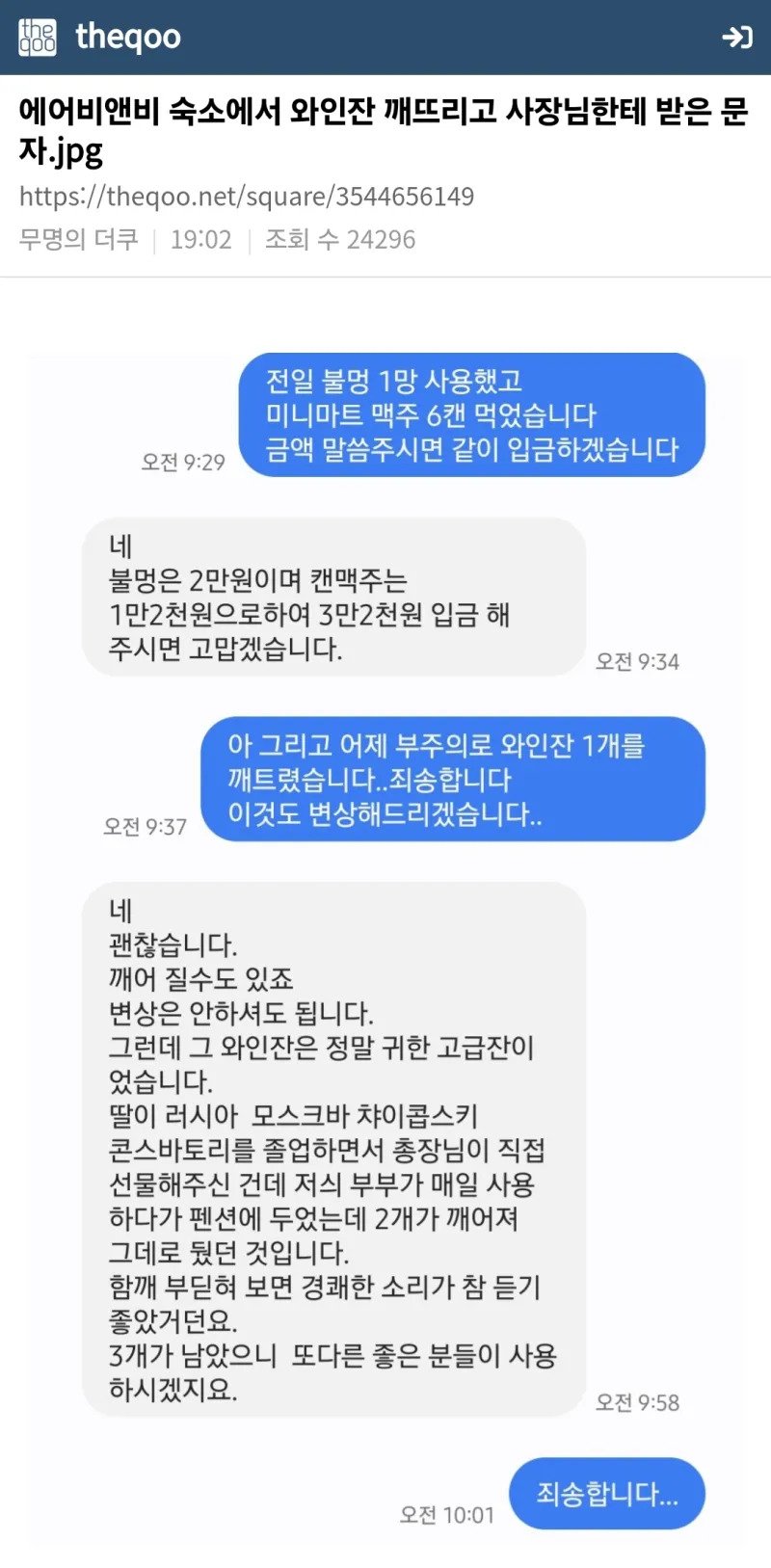Tap the login icon in the header
Image resolution: width=771 pixels, height=1568 pixels.
pyautogui.click(x=736, y=37)
